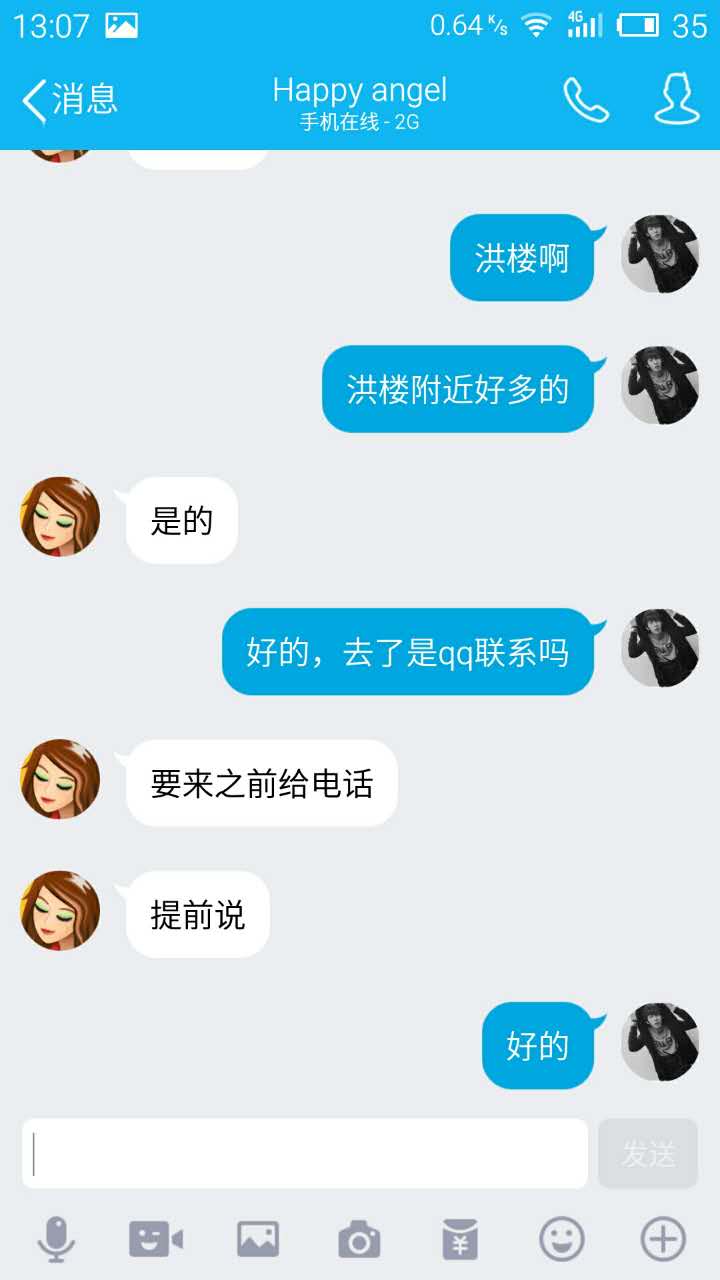Send a red packet with the ¥ icon

(x=460, y=1240)
